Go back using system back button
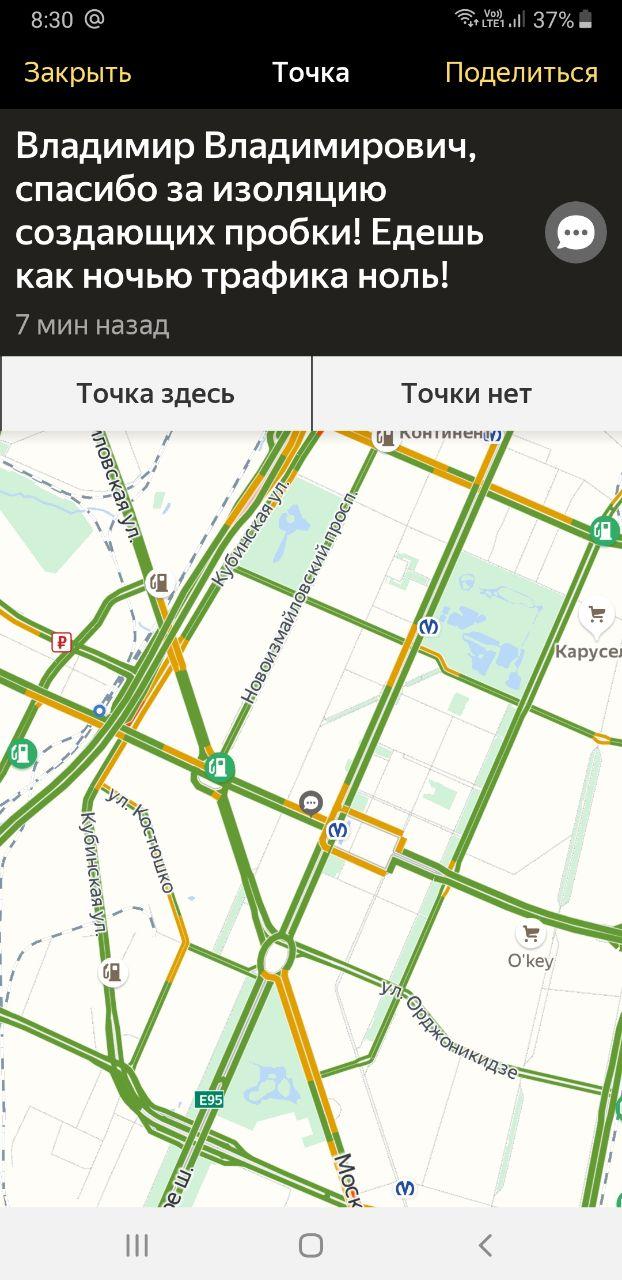The height and width of the screenshot is (1280, 622). (x=485, y=1245)
